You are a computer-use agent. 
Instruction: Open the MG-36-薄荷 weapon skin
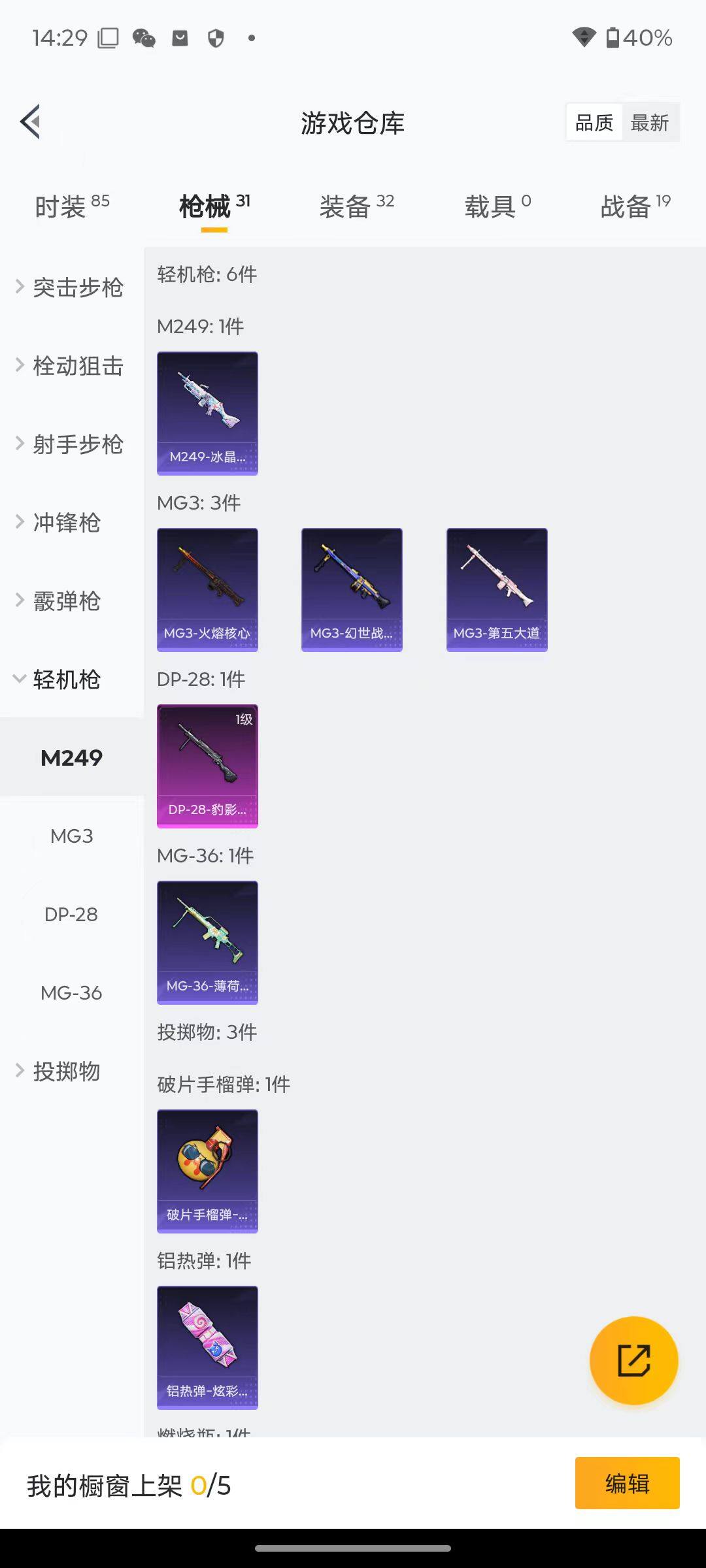[207, 941]
